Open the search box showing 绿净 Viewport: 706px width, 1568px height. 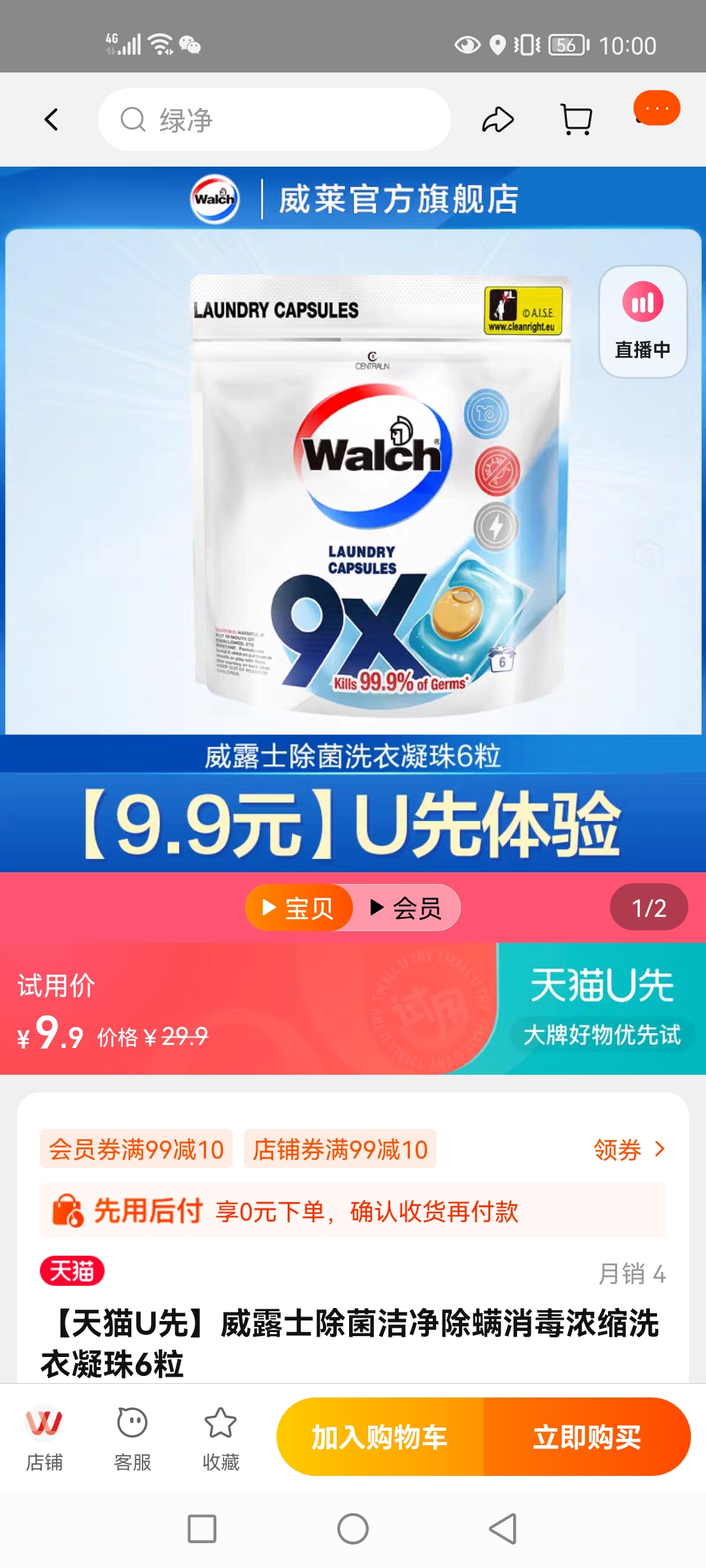(x=275, y=120)
